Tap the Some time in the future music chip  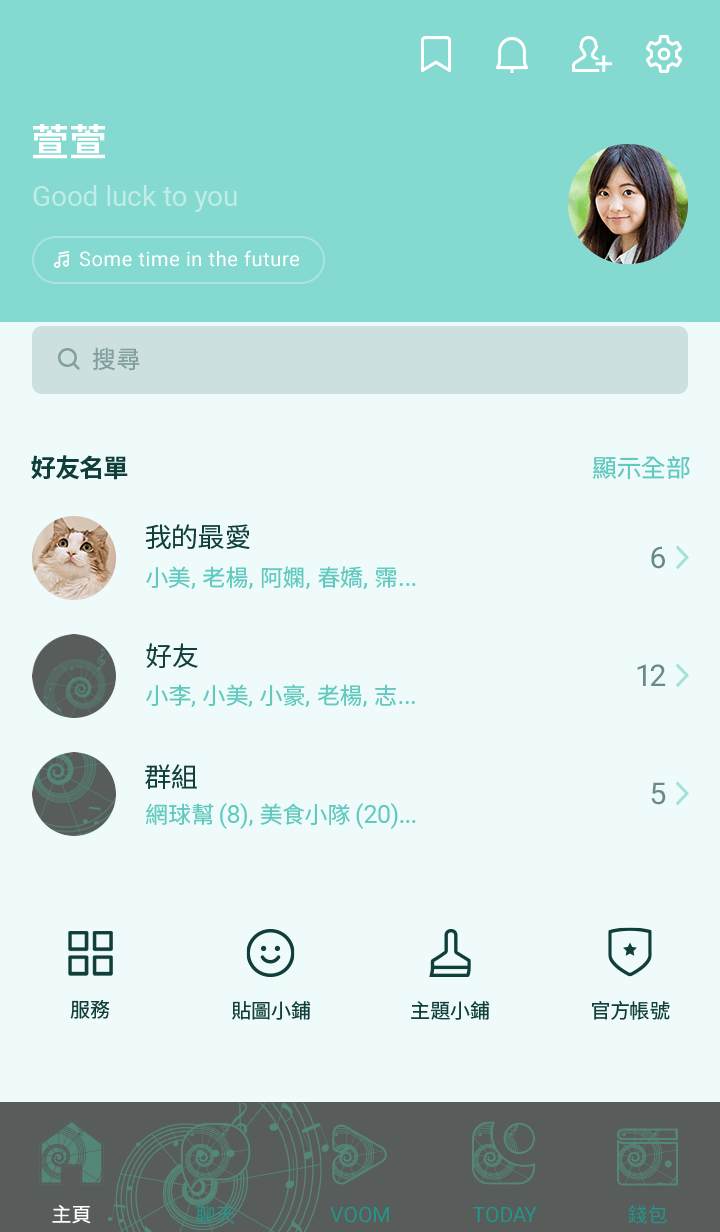coord(178,260)
